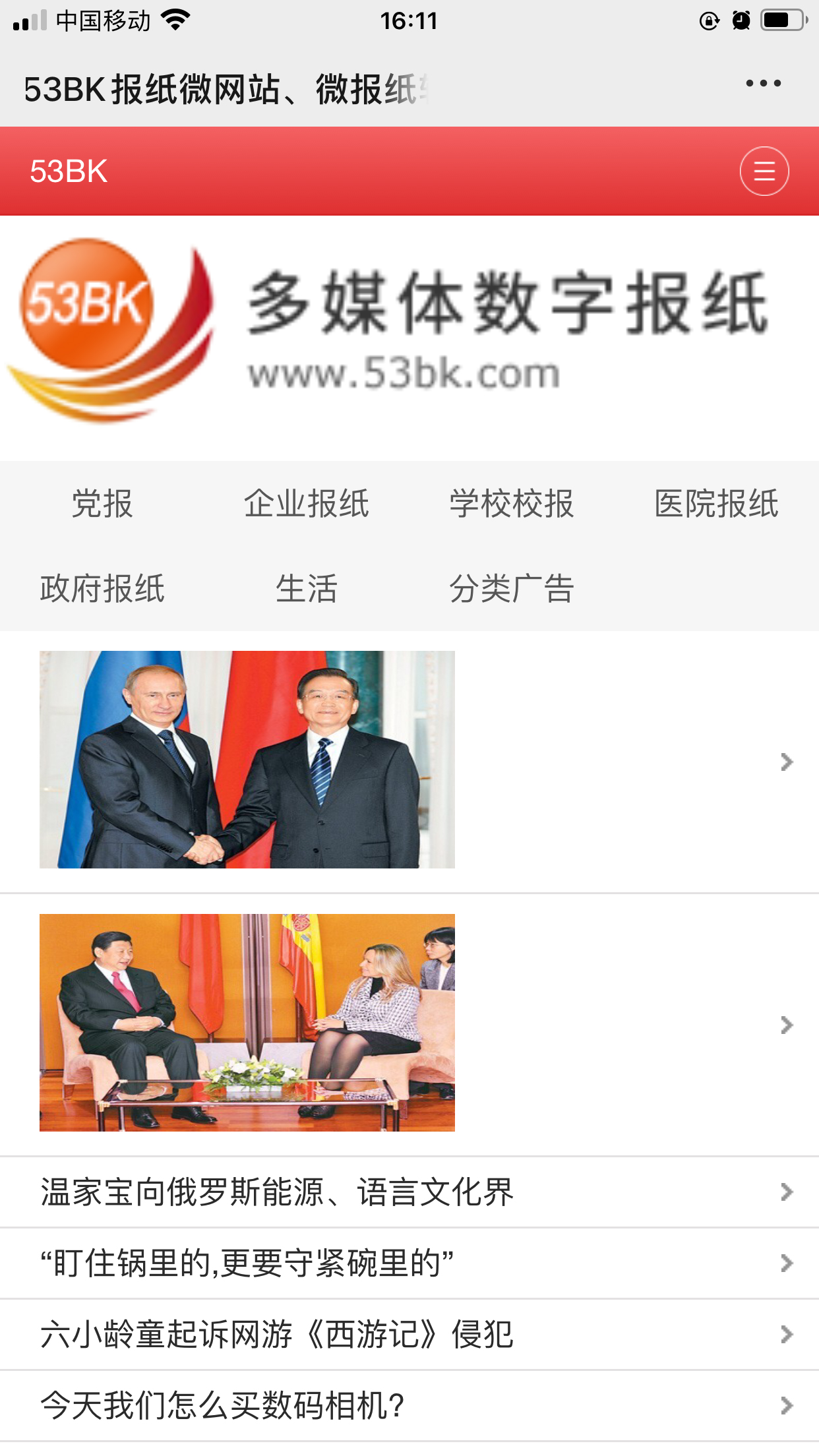Viewport: 819px width, 1456px height.
Task: Select the 企业报纸 category
Action: 307,504
